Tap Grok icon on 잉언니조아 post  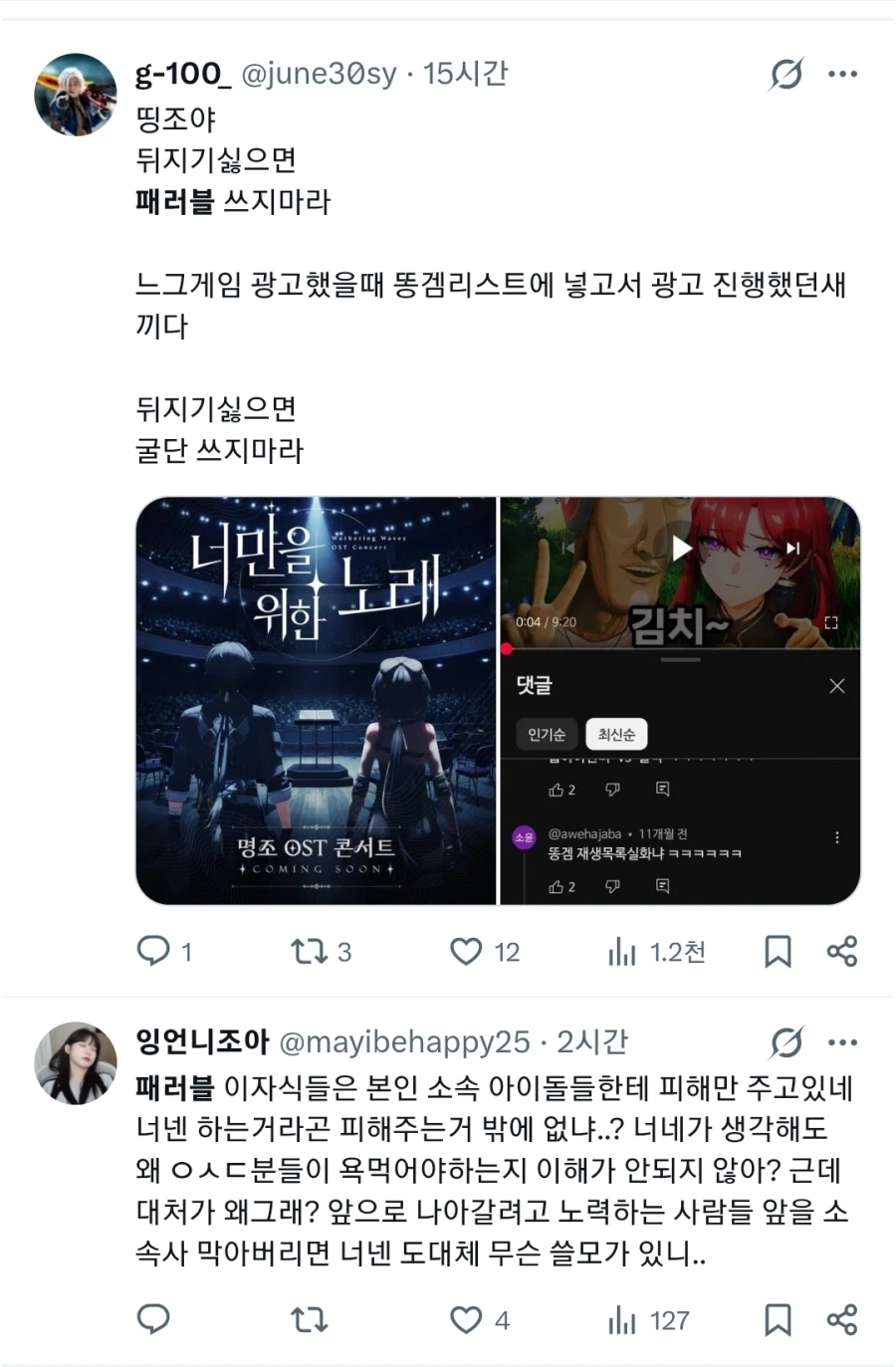point(785,1042)
